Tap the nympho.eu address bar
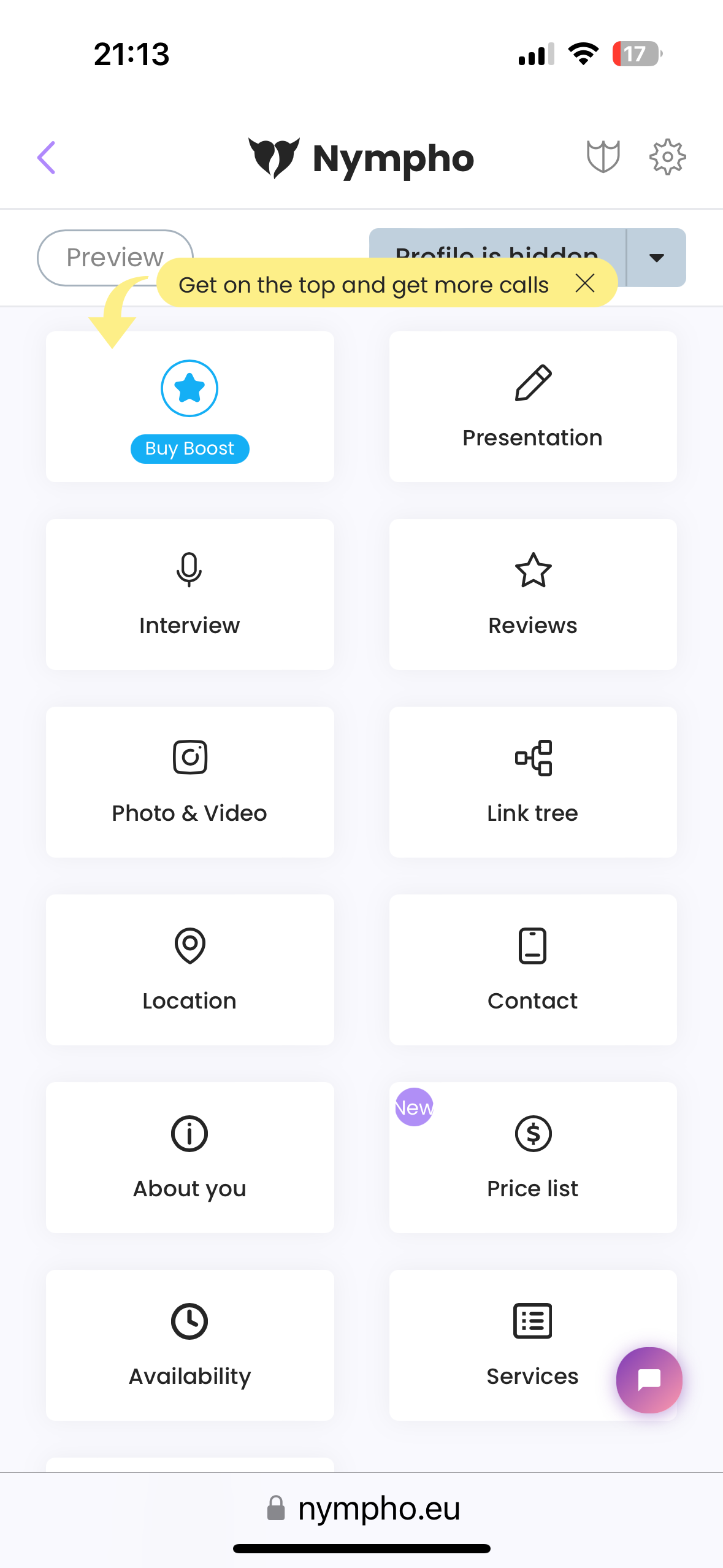Image resolution: width=723 pixels, height=1568 pixels. click(x=362, y=1508)
